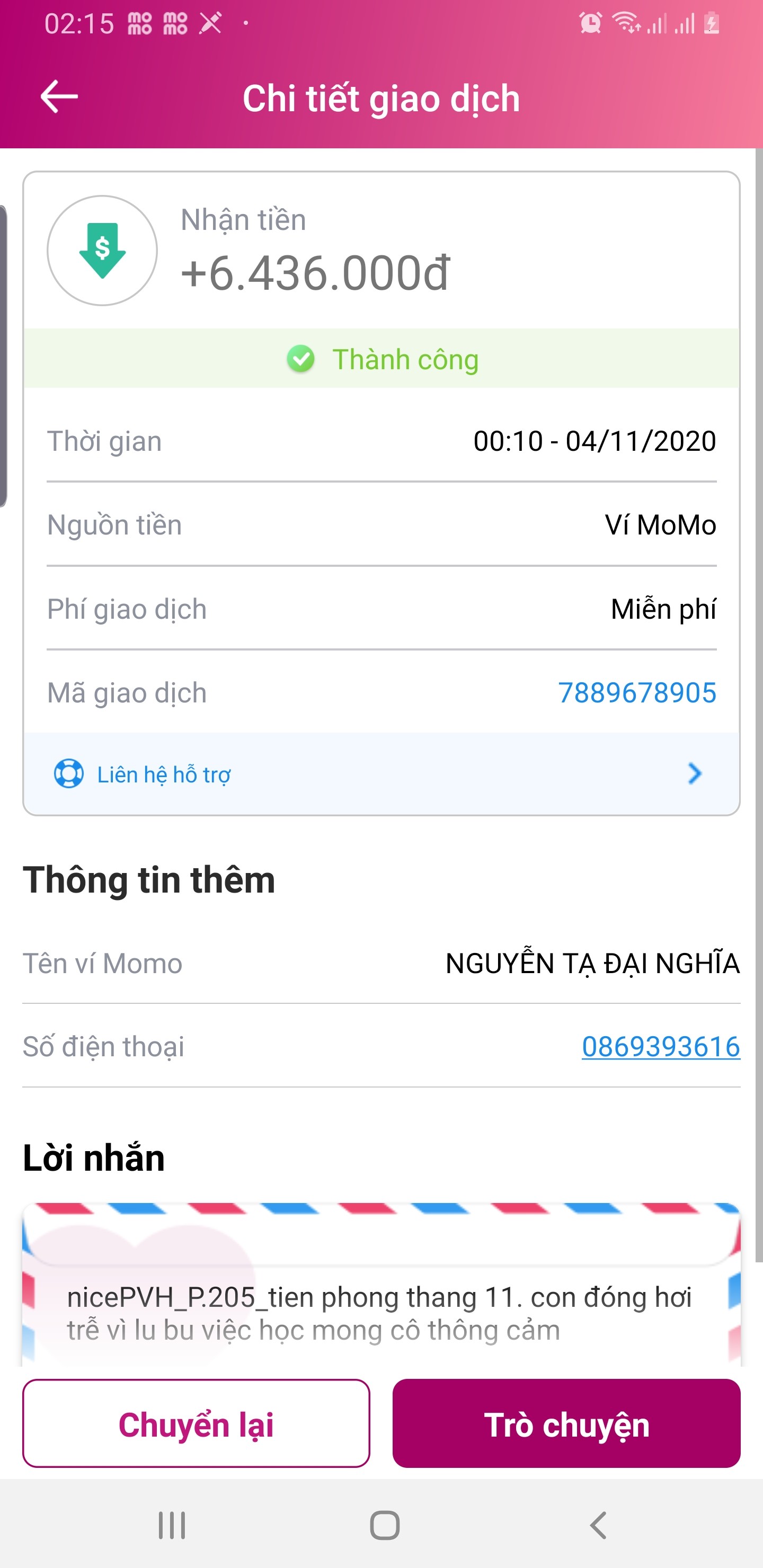The height and width of the screenshot is (1568, 763).
Task: Open Liên hệ hỗ trợ support row
Action: coord(381,773)
